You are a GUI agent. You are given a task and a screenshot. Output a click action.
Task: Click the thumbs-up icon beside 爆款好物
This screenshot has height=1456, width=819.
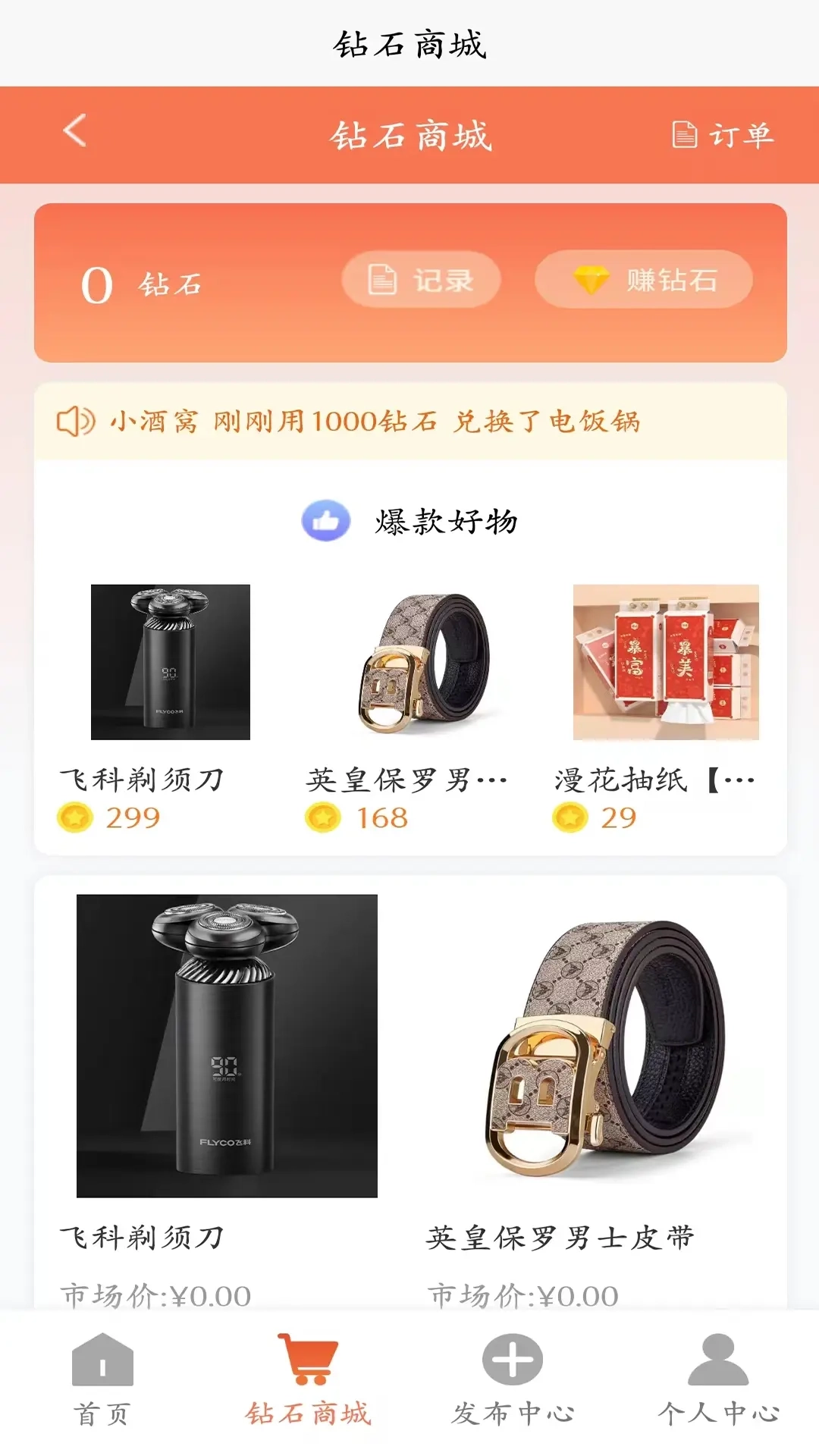[x=326, y=520]
